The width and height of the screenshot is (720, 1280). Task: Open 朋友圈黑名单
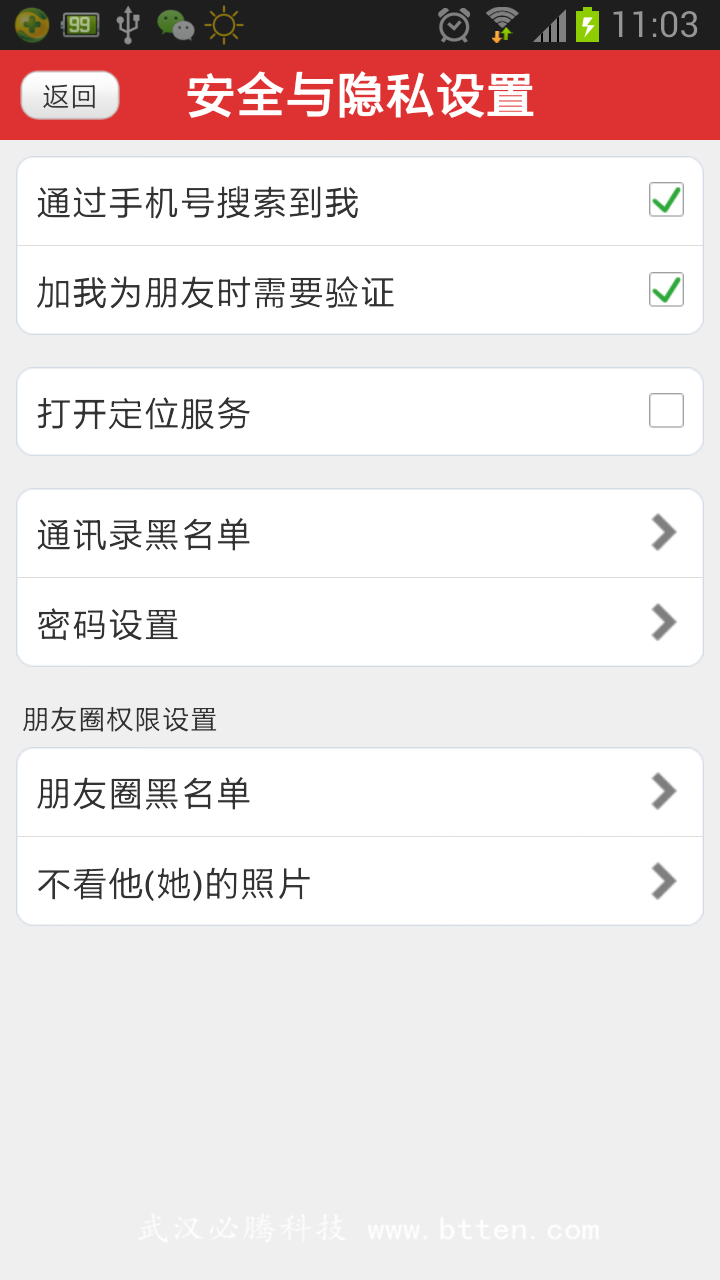[360, 793]
